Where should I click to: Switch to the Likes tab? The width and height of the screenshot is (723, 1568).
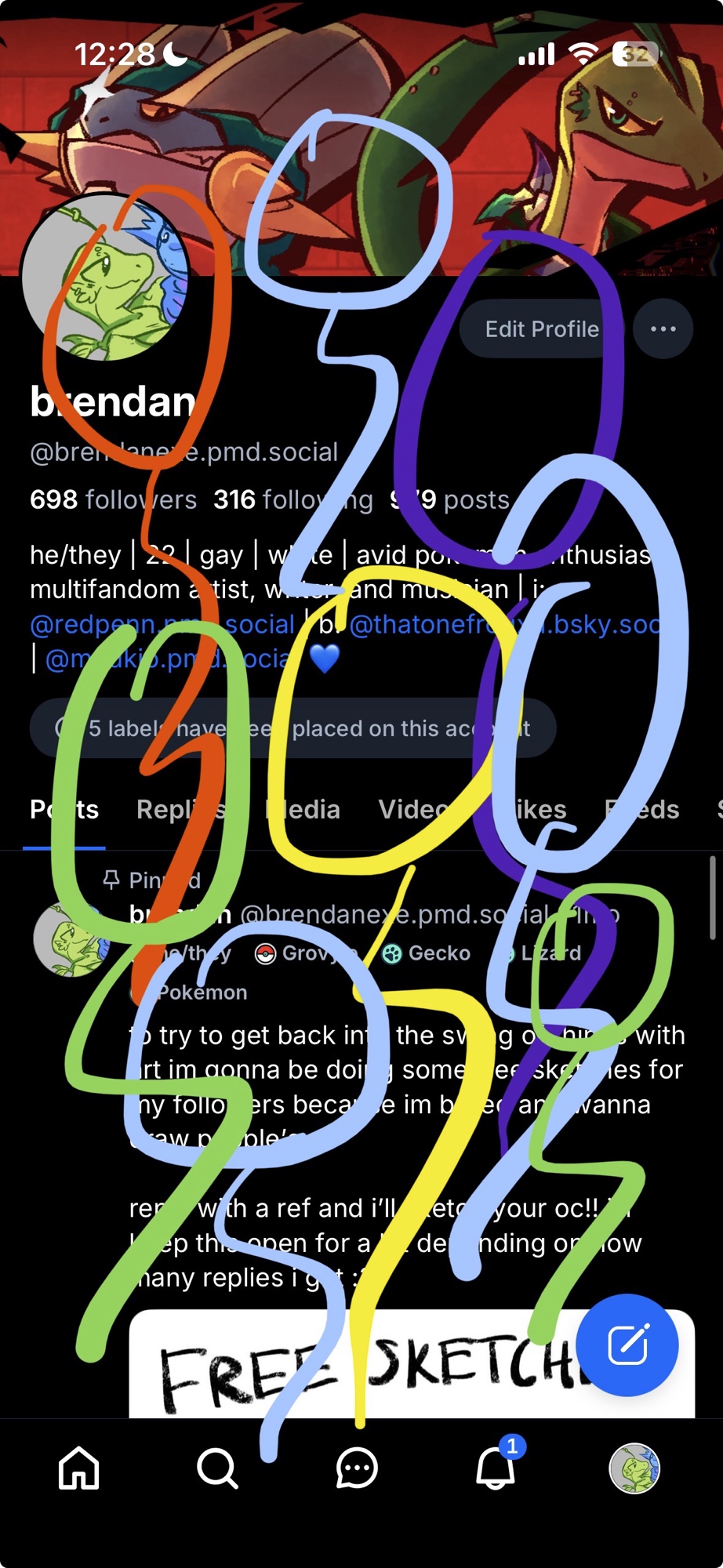pyautogui.click(x=532, y=810)
